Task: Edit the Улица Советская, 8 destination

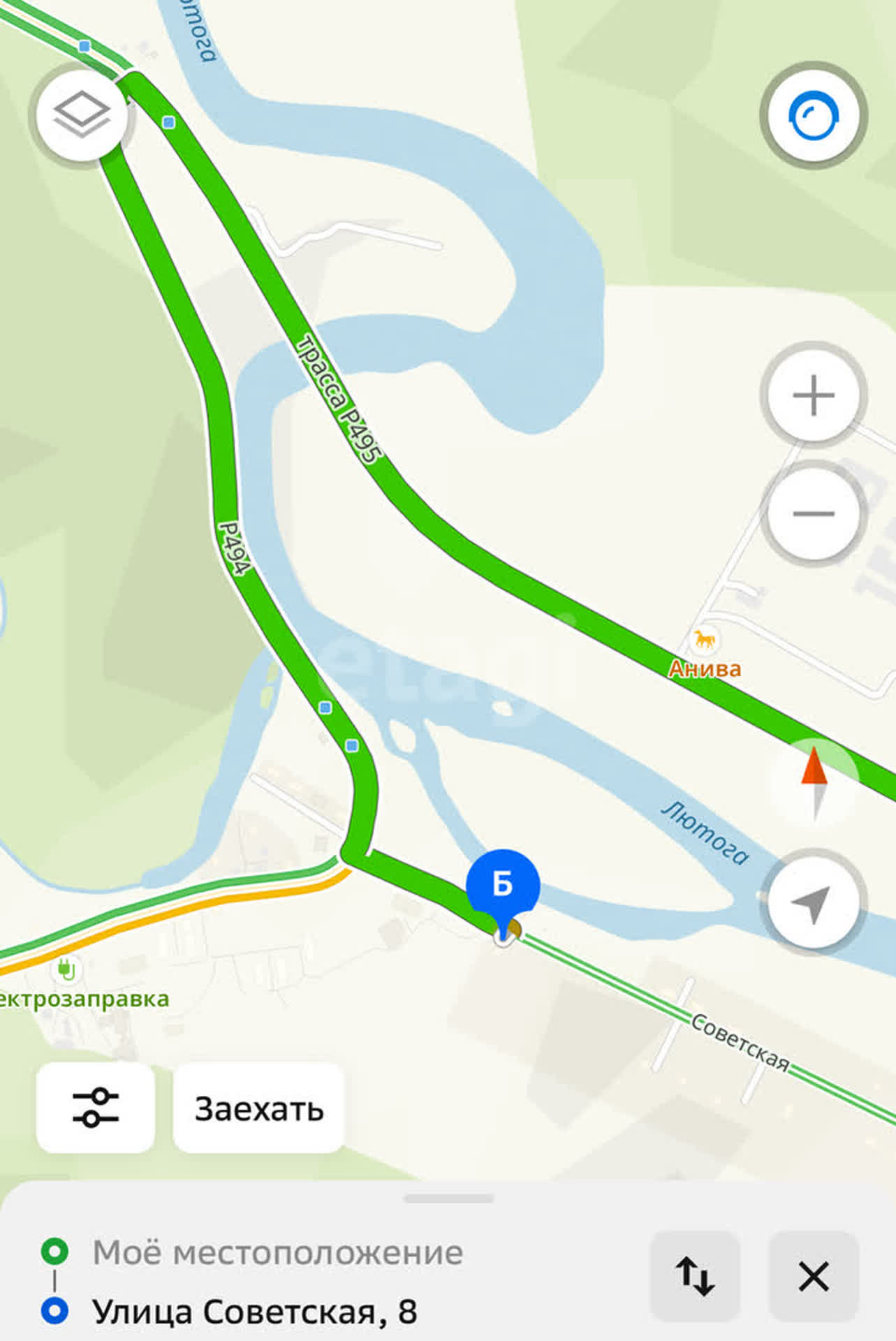Action: tap(255, 1312)
